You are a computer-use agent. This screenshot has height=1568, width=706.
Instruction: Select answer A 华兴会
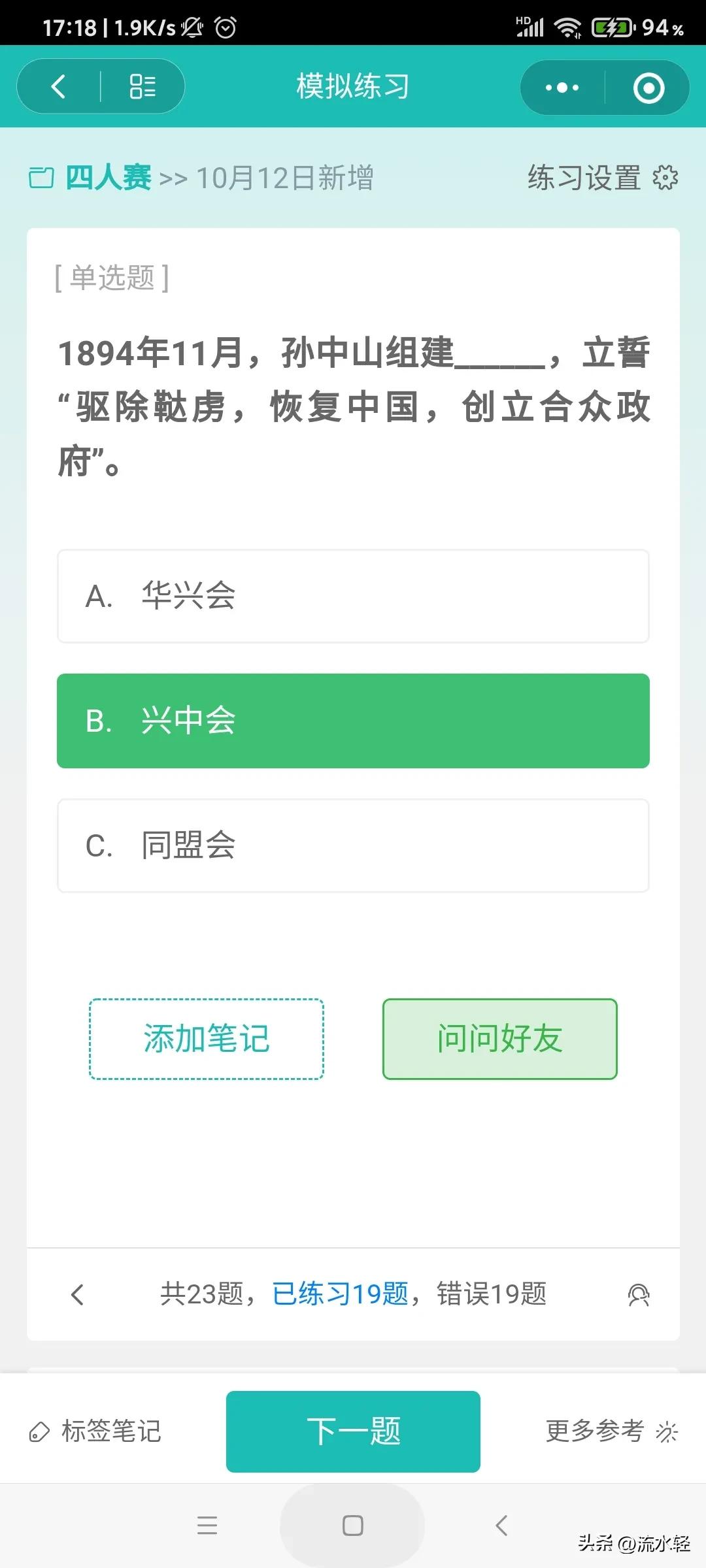pos(353,596)
